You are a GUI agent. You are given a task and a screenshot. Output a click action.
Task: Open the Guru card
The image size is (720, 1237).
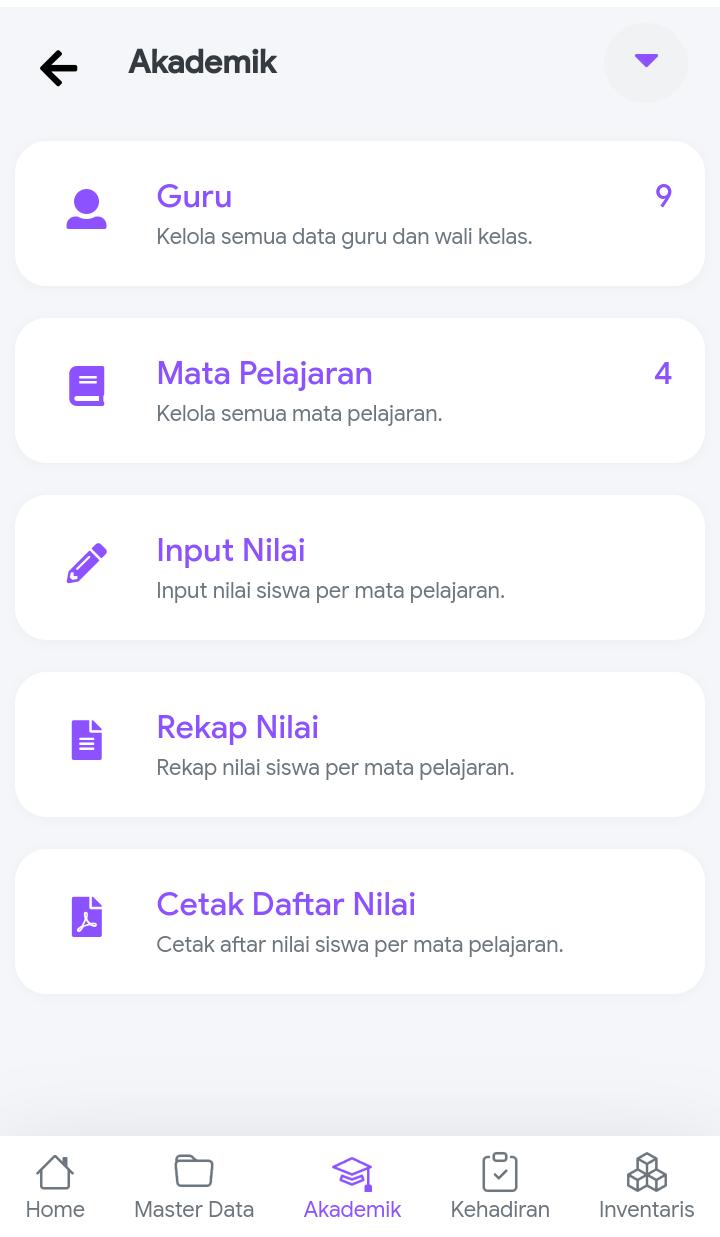click(x=360, y=214)
